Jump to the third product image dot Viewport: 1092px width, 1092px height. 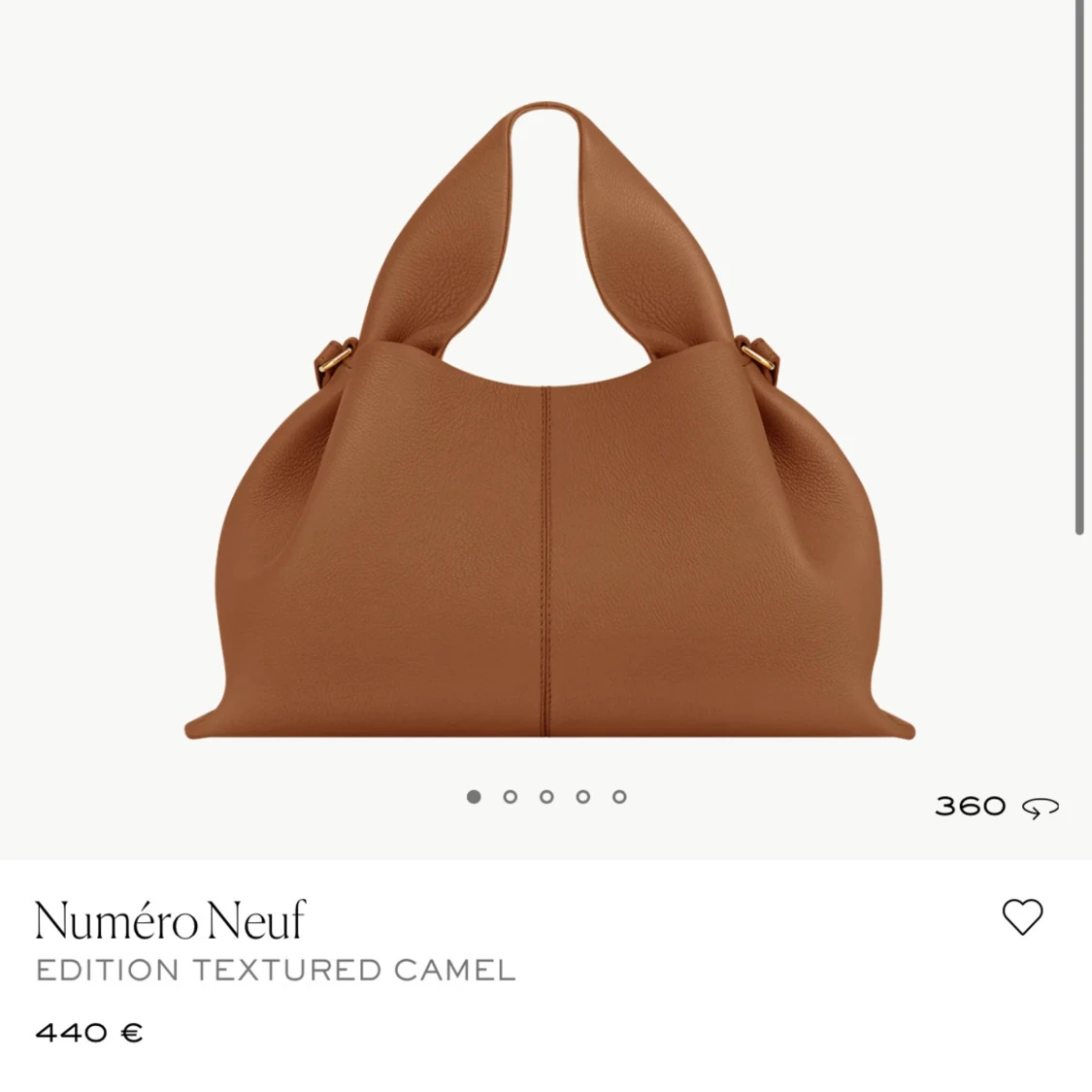546,797
